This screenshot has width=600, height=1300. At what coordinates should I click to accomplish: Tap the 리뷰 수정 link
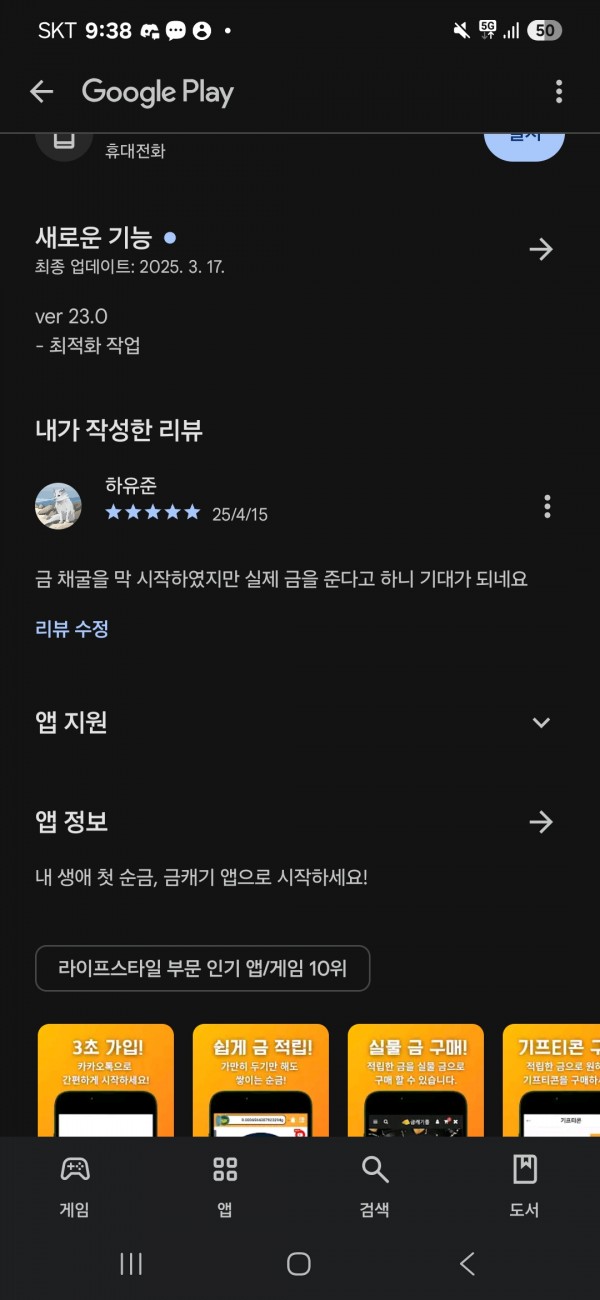pyautogui.click(x=72, y=629)
